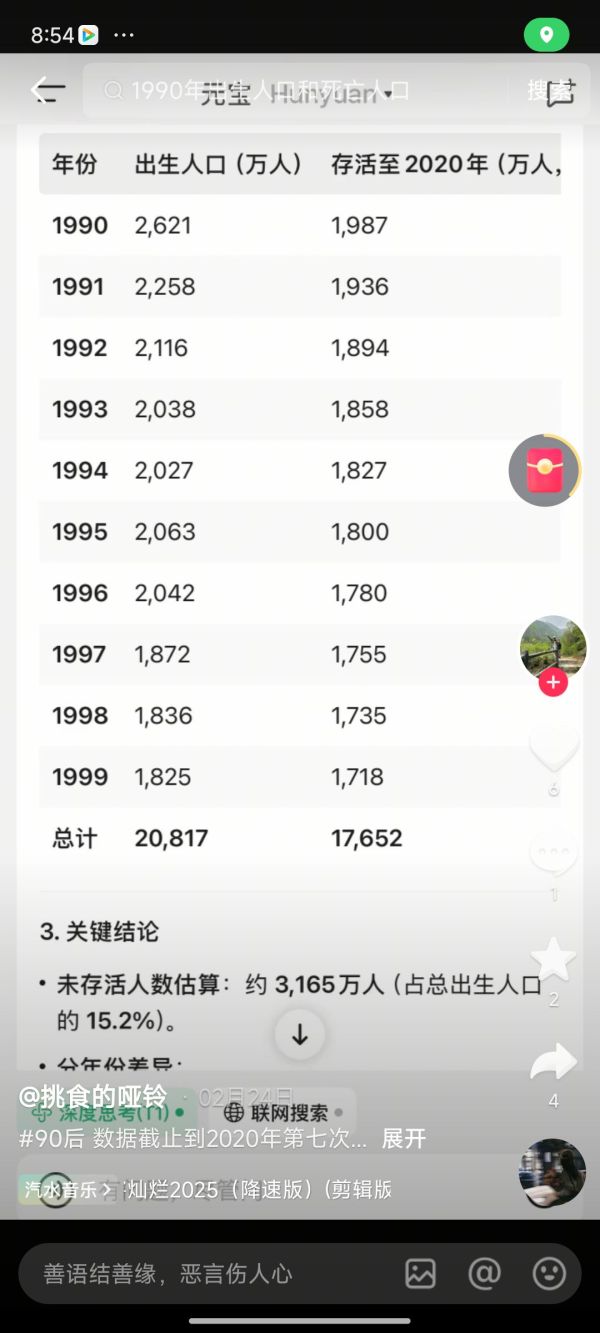Follow the author via the plus badge

coord(553,683)
